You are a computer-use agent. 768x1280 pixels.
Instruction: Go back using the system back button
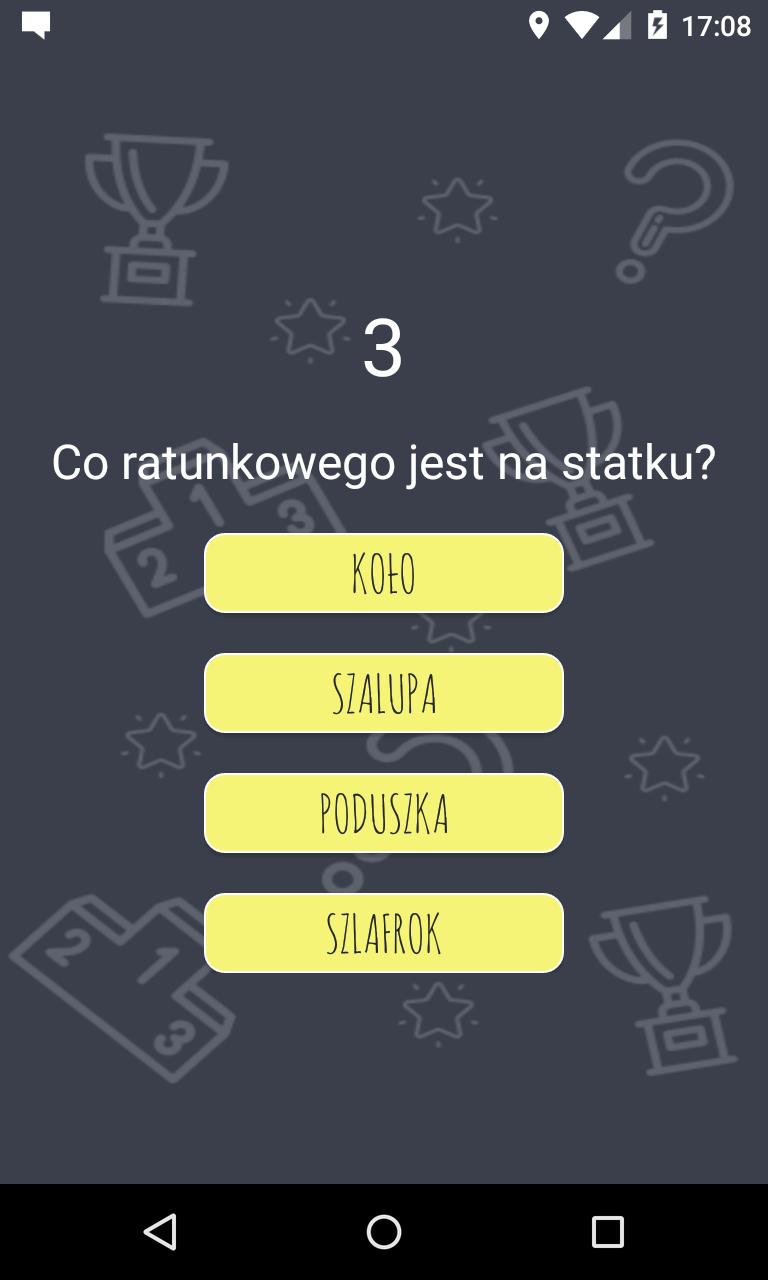point(160,1232)
